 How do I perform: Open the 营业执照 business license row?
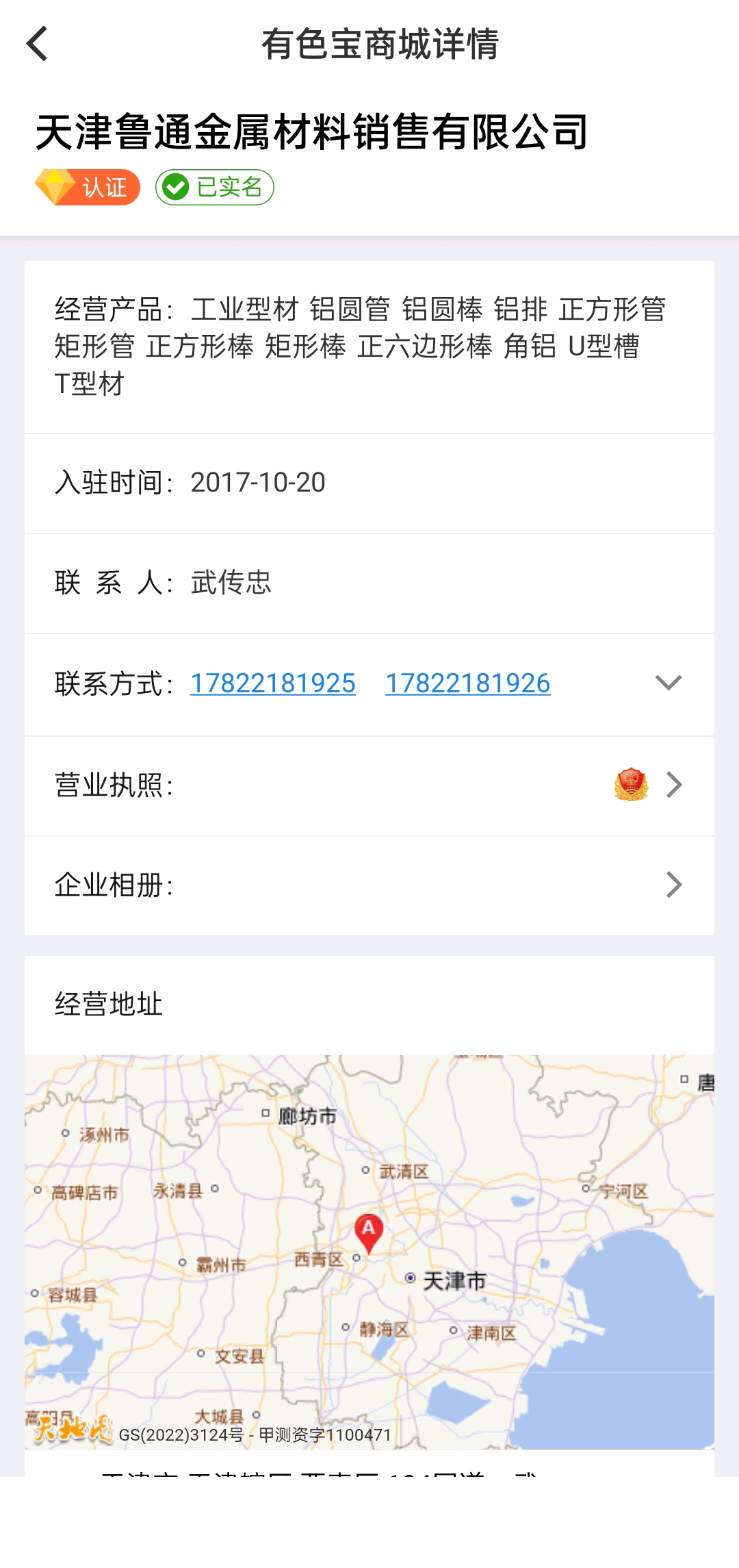[369, 785]
